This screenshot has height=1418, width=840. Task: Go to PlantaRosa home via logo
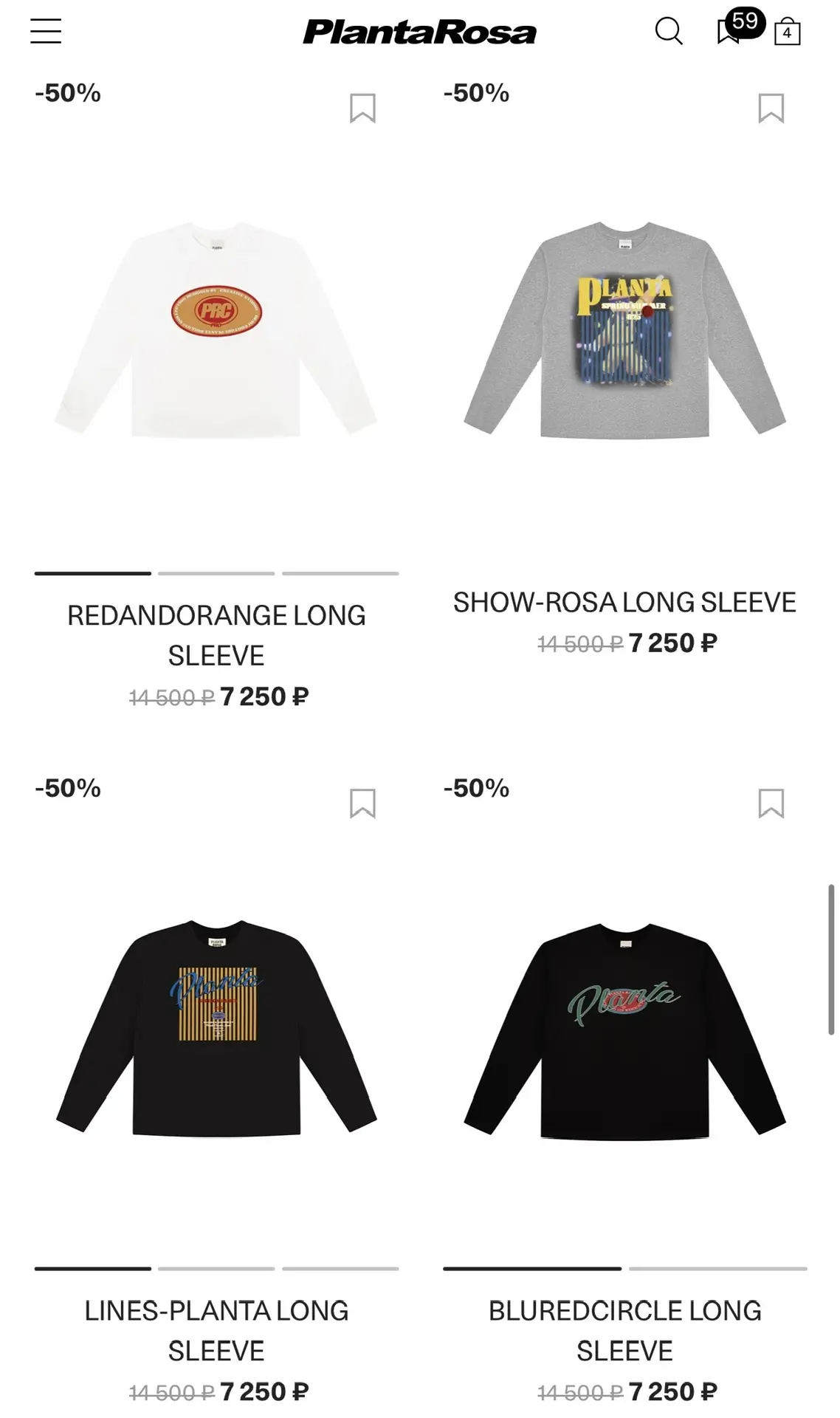[419, 32]
